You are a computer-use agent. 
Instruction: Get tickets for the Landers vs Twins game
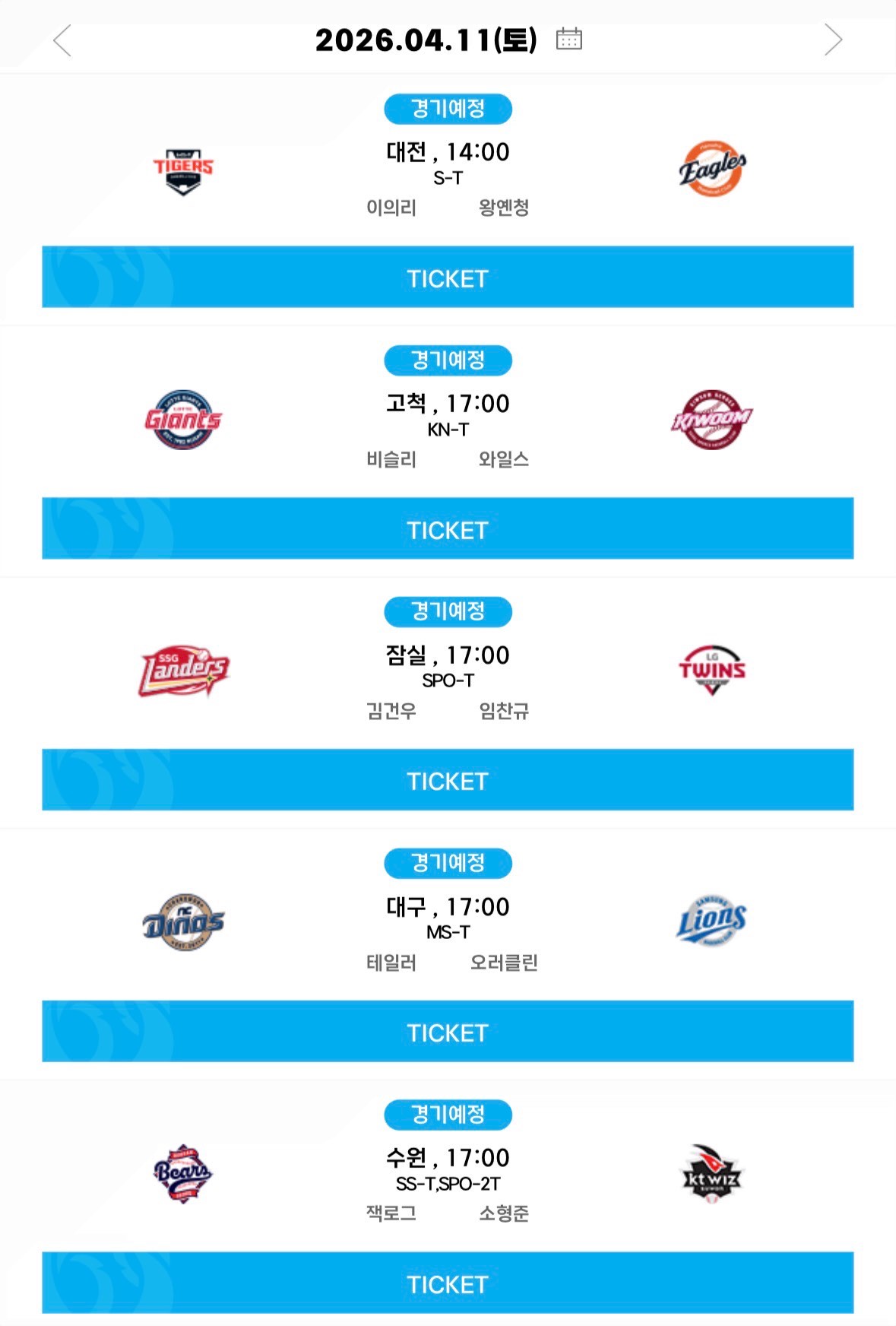pos(448,780)
